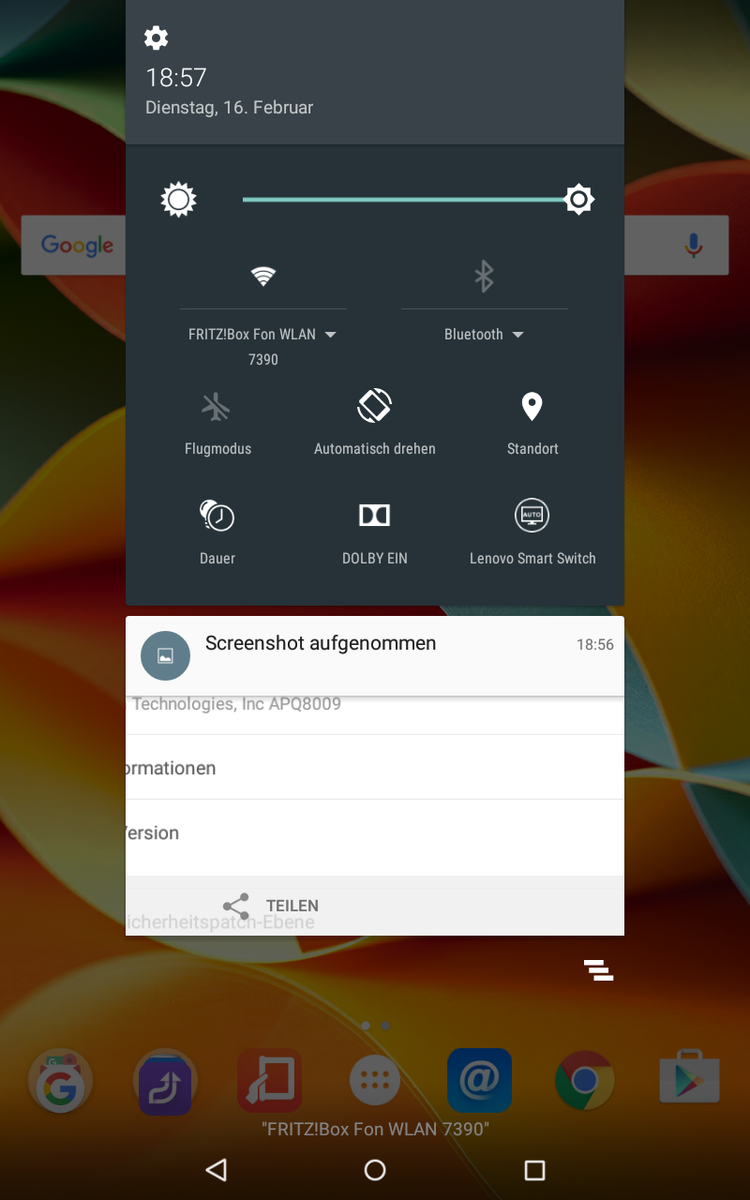Open settings via the gear icon

coord(156,38)
